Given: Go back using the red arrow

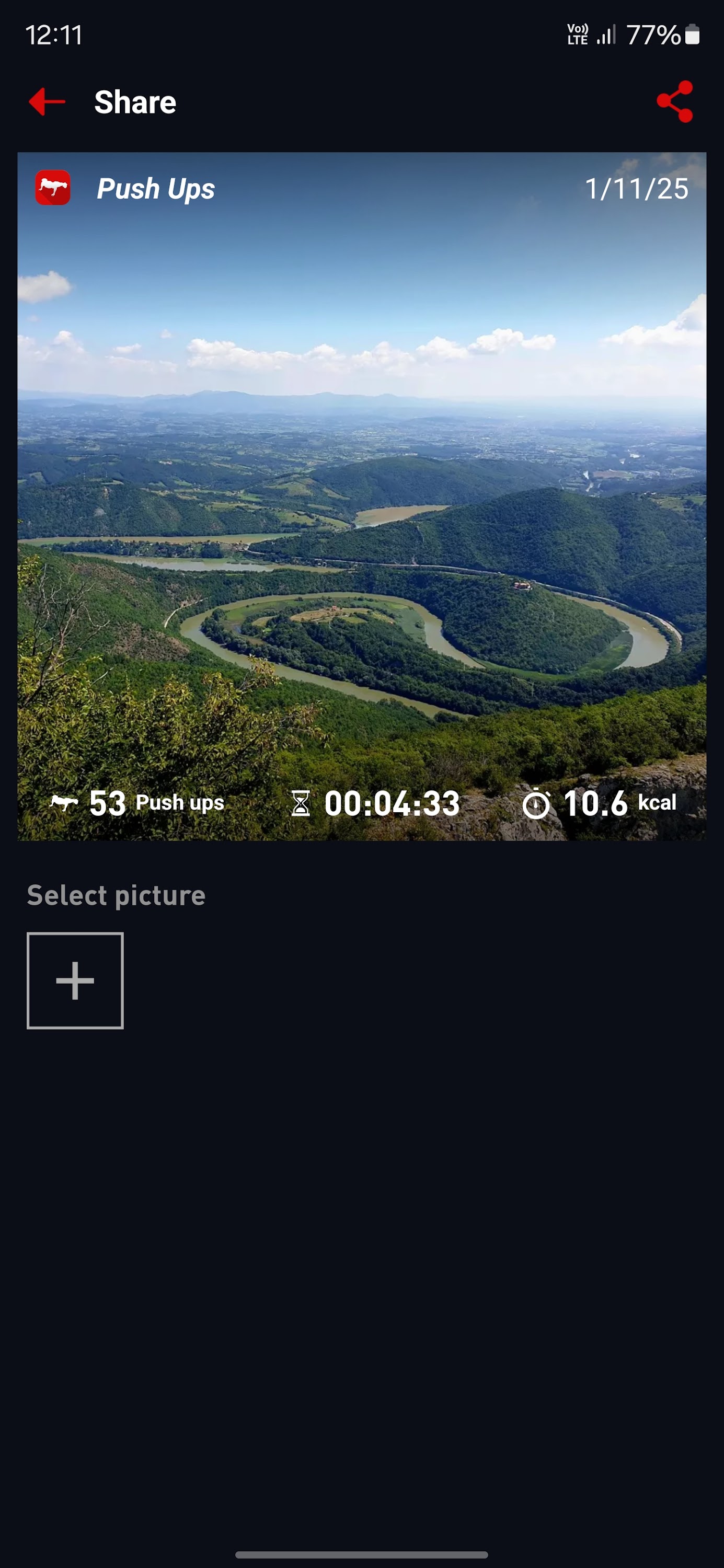Looking at the screenshot, I should pos(47,101).
